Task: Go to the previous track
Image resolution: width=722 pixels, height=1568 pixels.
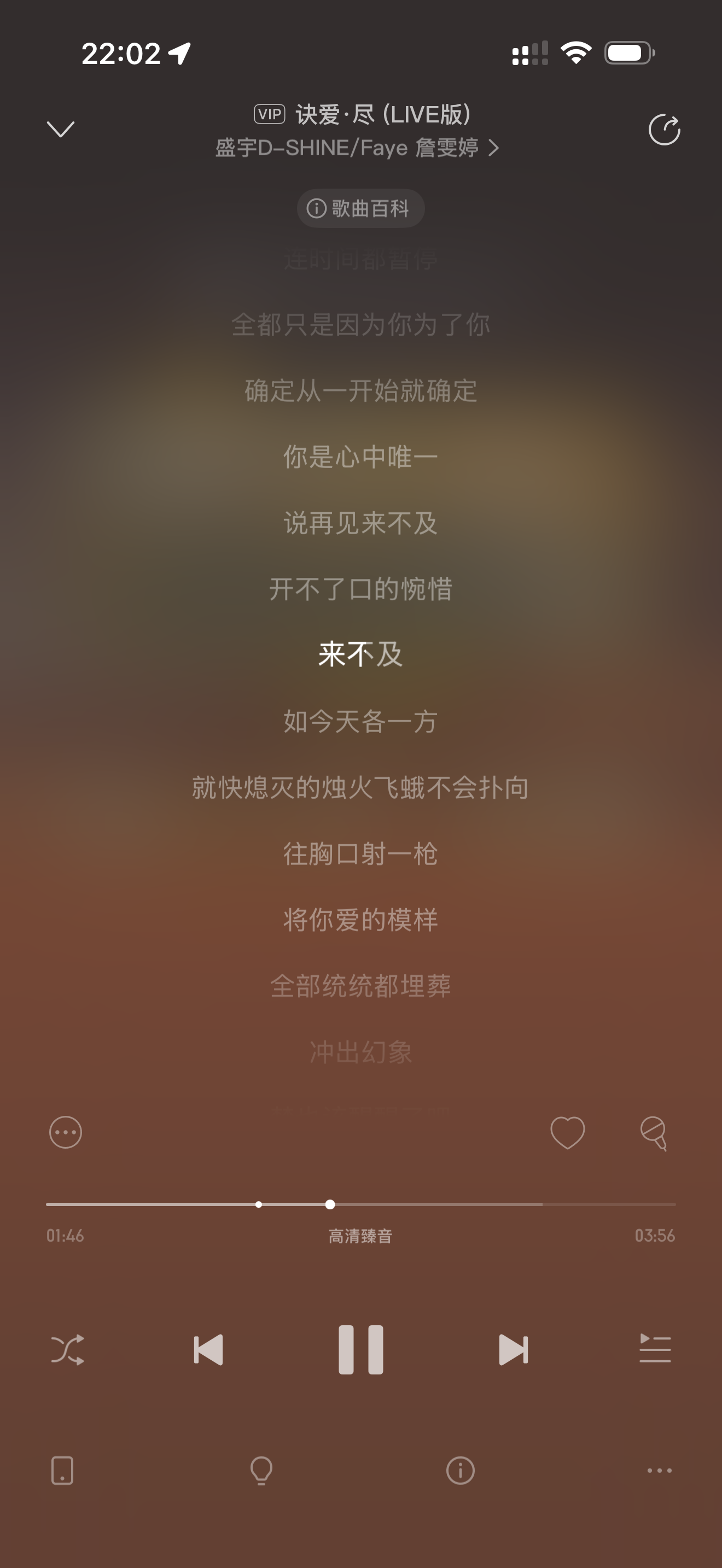Action: pos(208,1350)
